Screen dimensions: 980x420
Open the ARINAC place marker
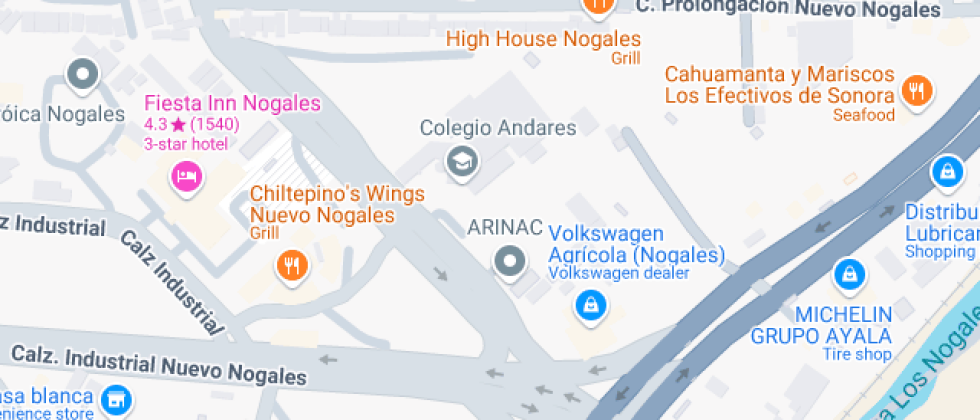click(510, 262)
